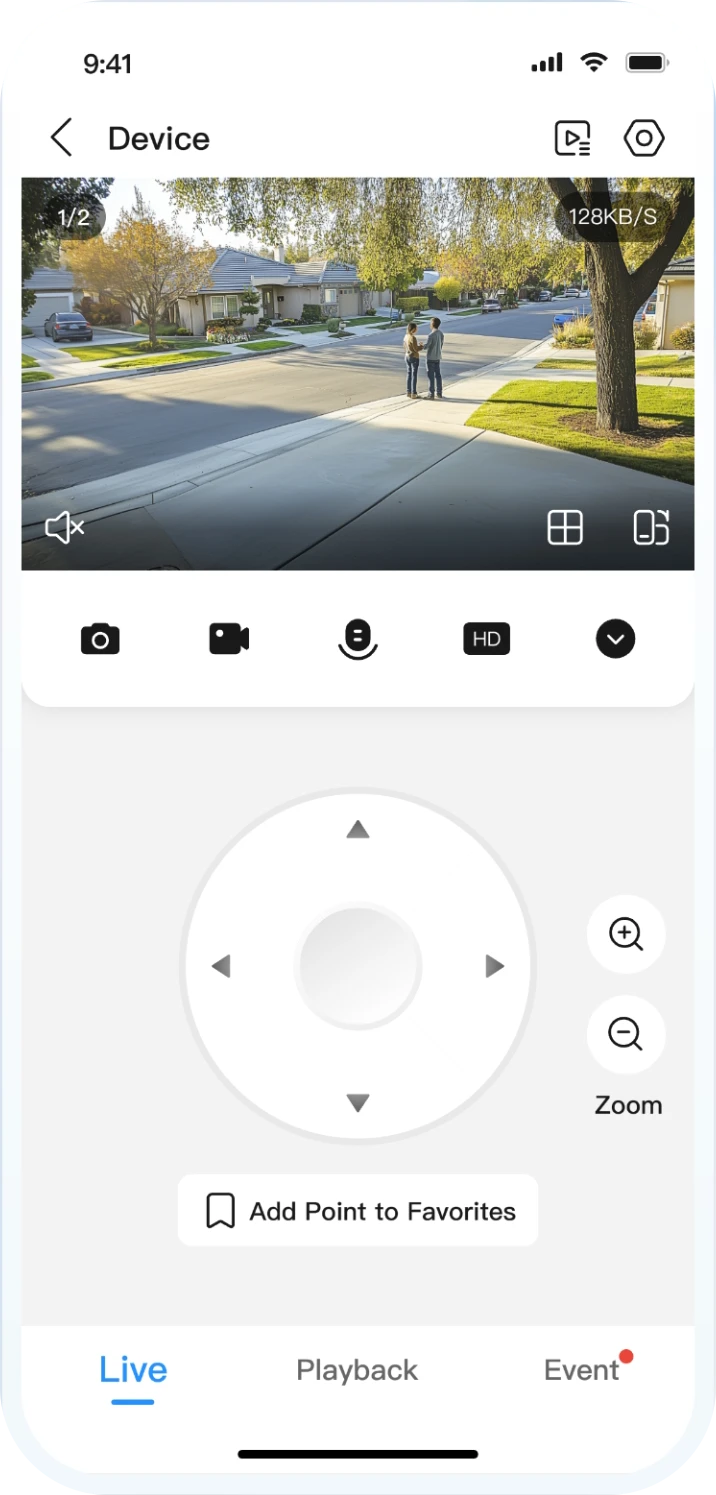Image resolution: width=716 pixels, height=1495 pixels.
Task: Switch to the Playback tab
Action: (x=357, y=1370)
